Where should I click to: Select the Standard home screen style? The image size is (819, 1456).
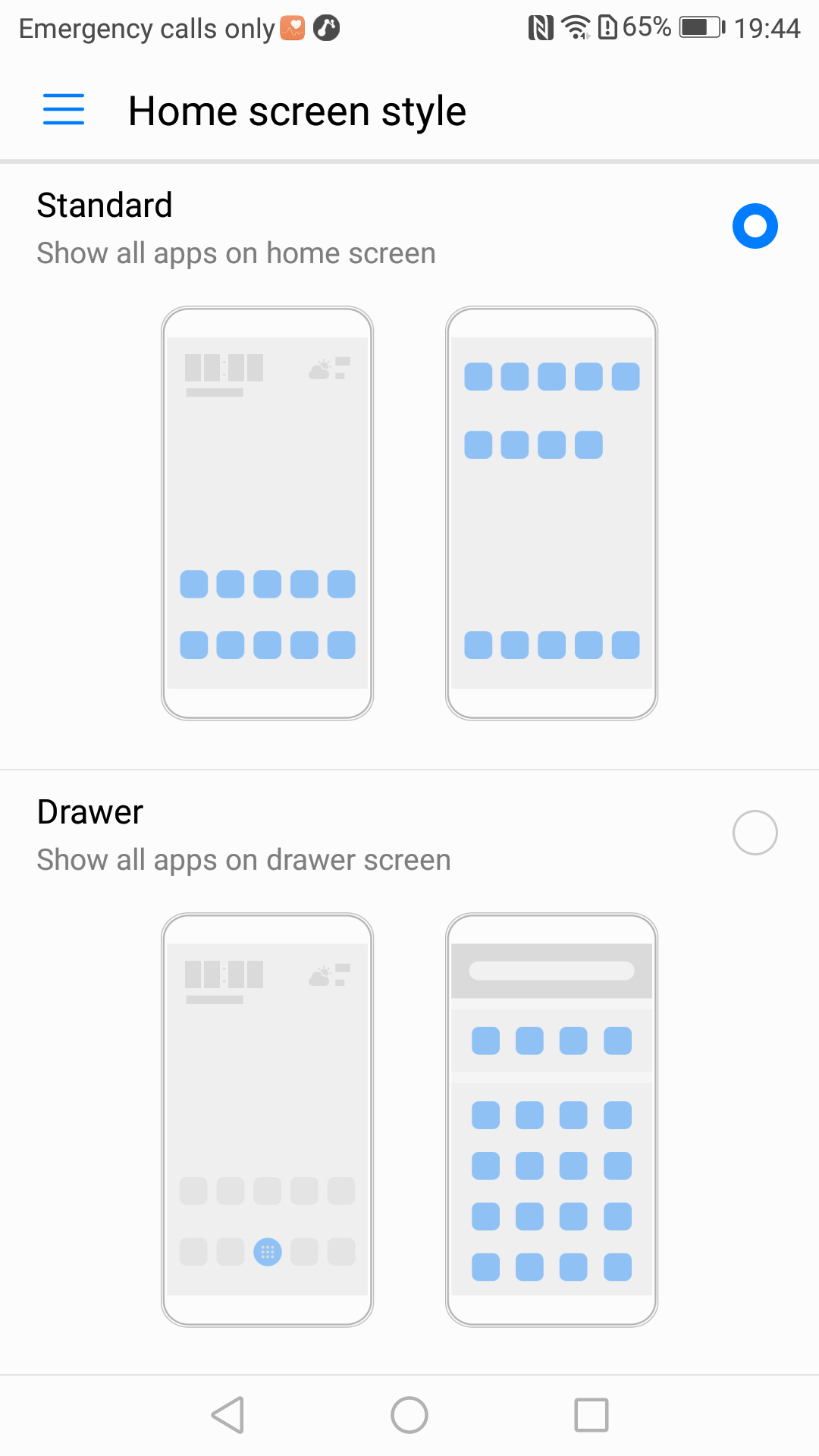(755, 226)
